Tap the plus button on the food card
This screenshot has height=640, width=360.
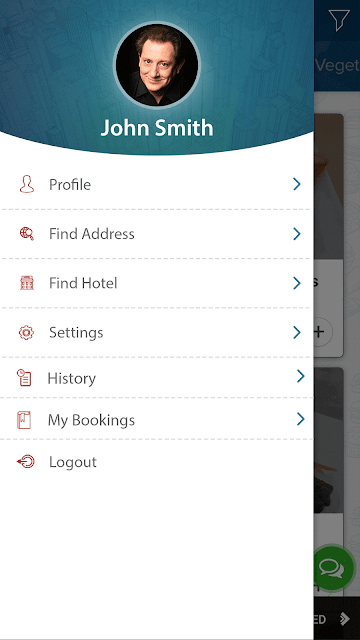(319, 332)
